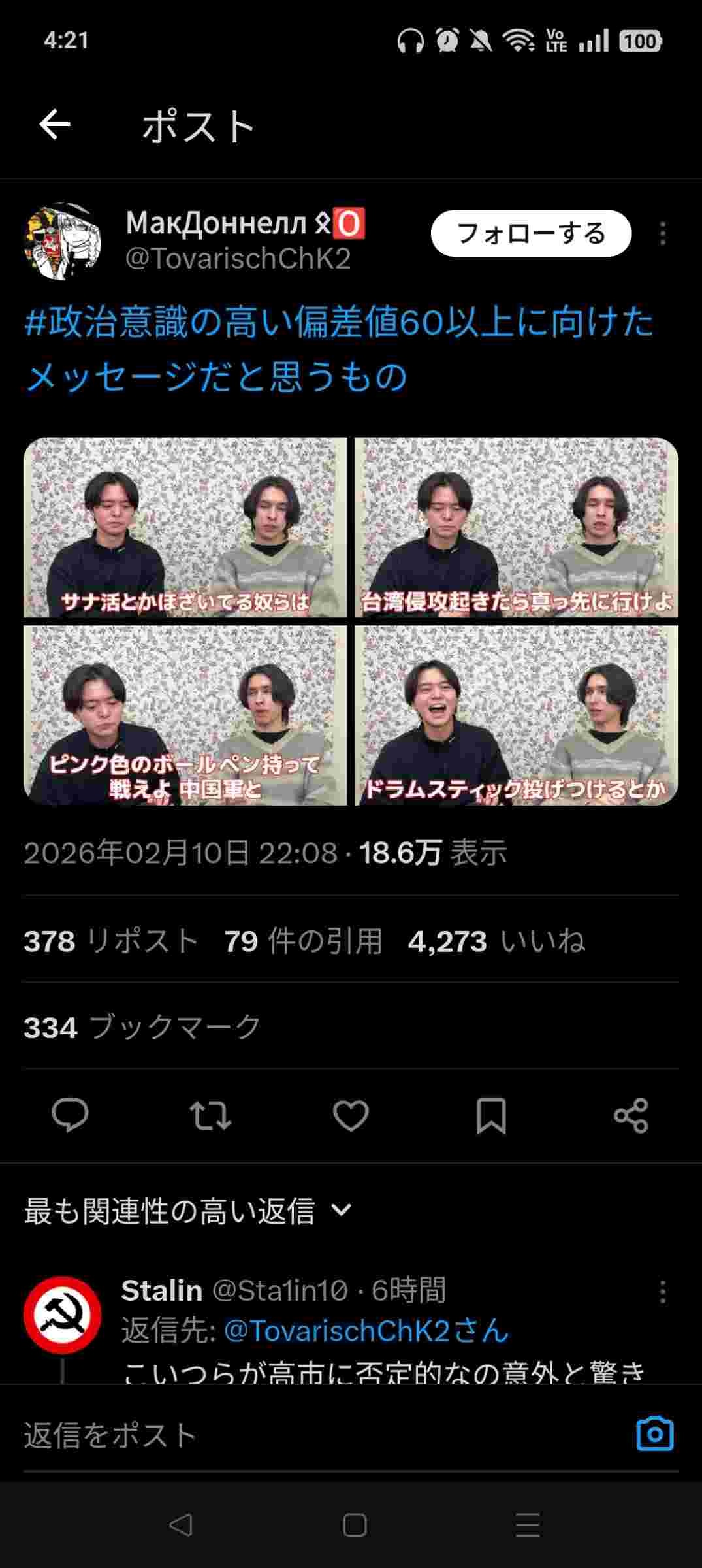Reply using the speech bubble icon
Image resolution: width=702 pixels, height=1568 pixels.
pos(70,1115)
